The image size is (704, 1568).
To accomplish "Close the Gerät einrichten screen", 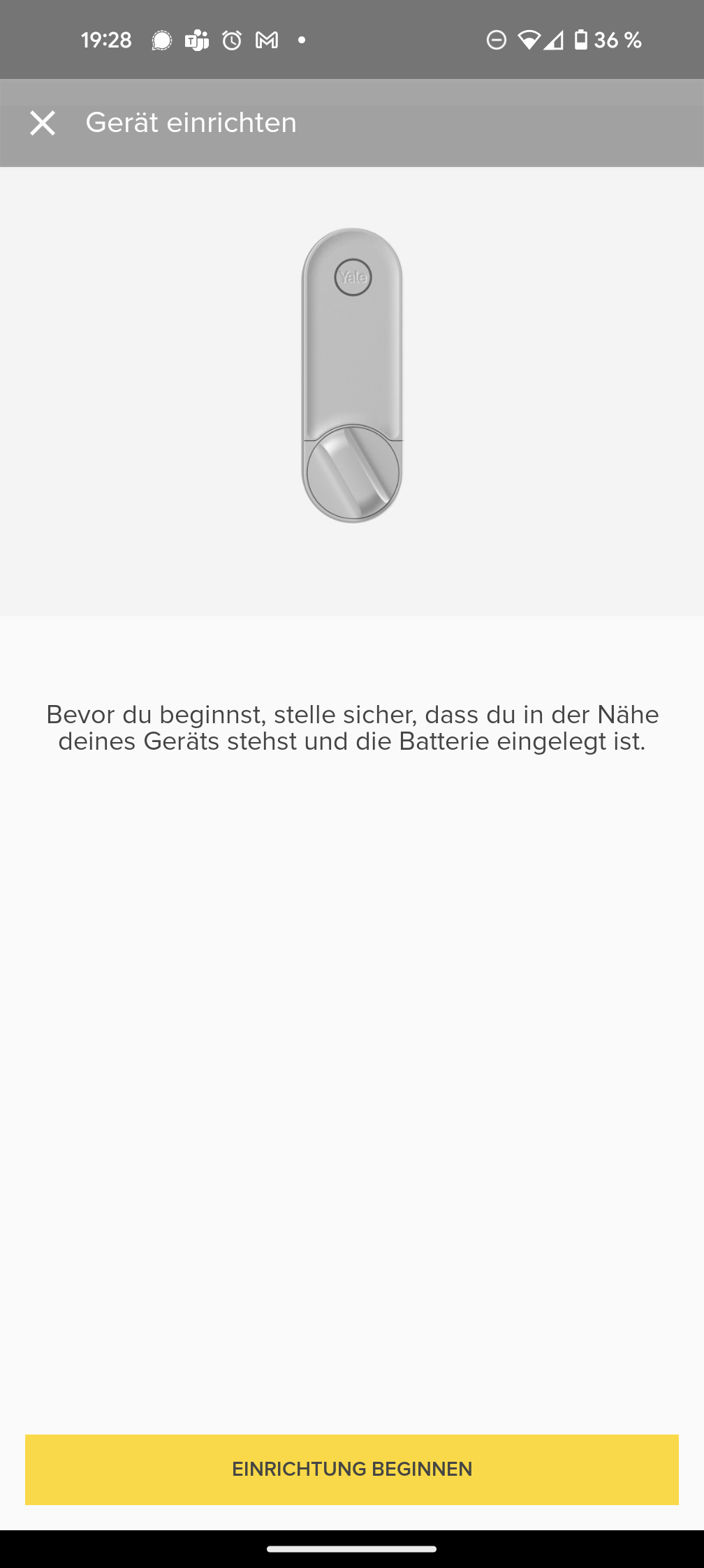I will 43,123.
